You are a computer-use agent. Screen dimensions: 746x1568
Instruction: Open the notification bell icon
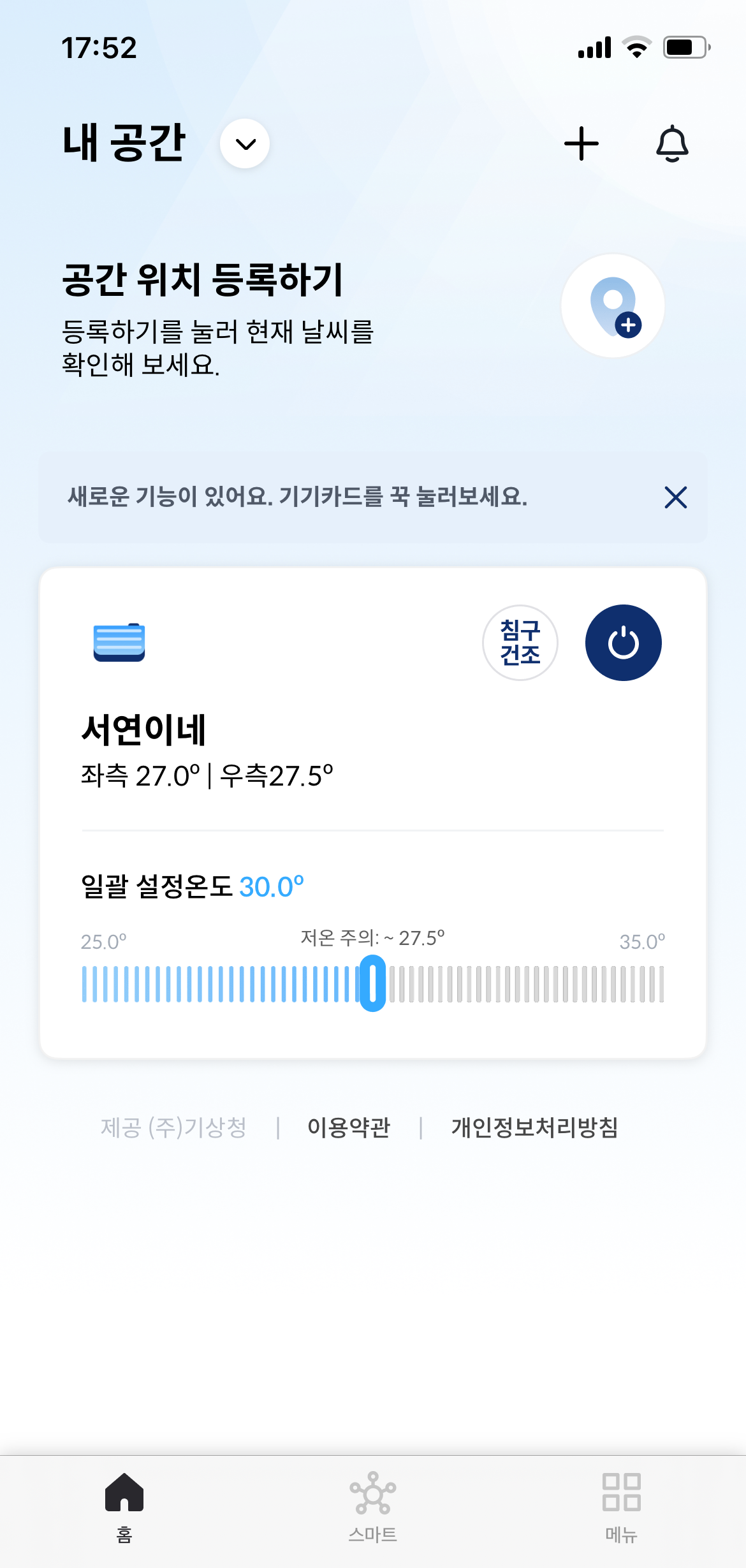tap(674, 143)
